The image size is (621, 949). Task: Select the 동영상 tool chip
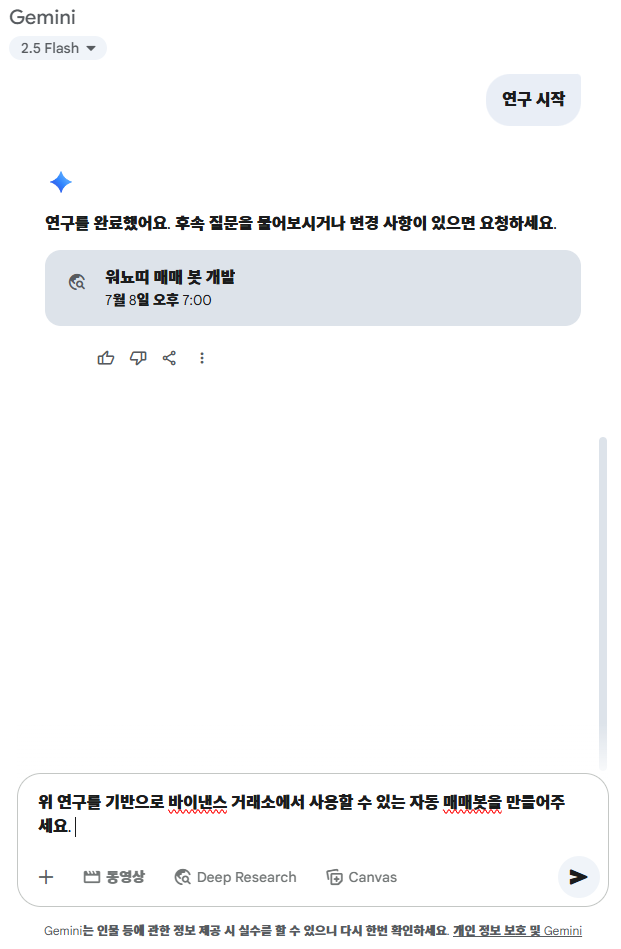pyautogui.click(x=114, y=877)
